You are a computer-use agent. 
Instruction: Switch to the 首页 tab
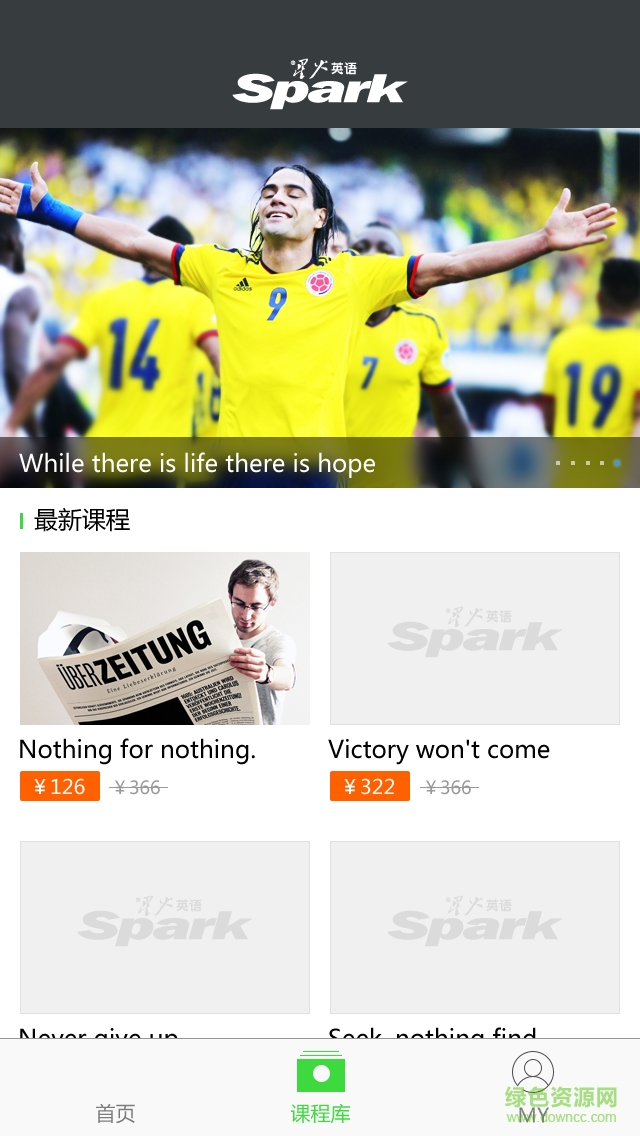tap(115, 1090)
